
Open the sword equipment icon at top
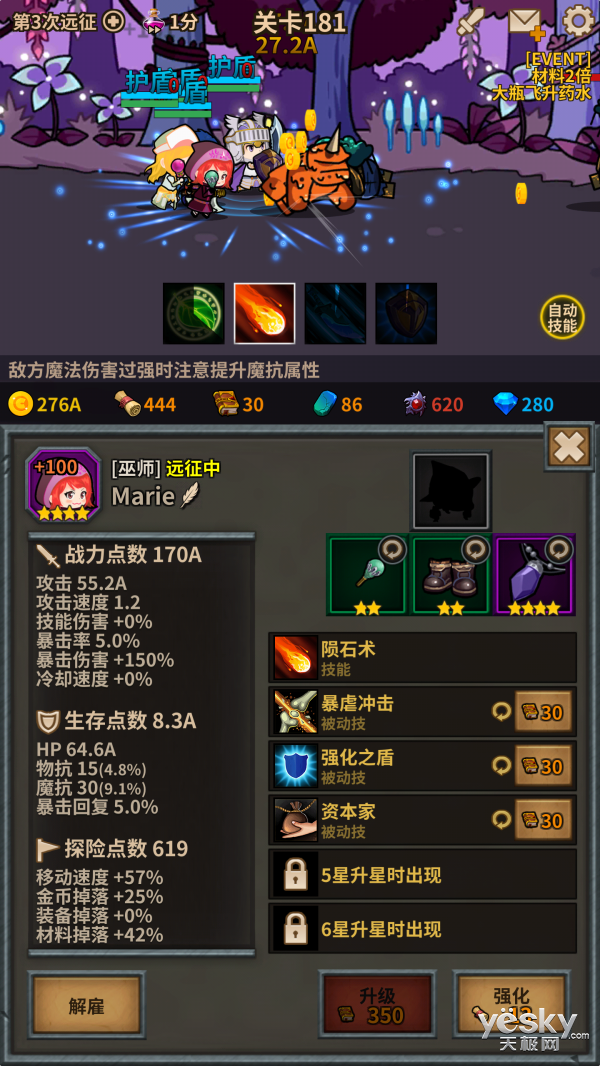click(x=472, y=22)
